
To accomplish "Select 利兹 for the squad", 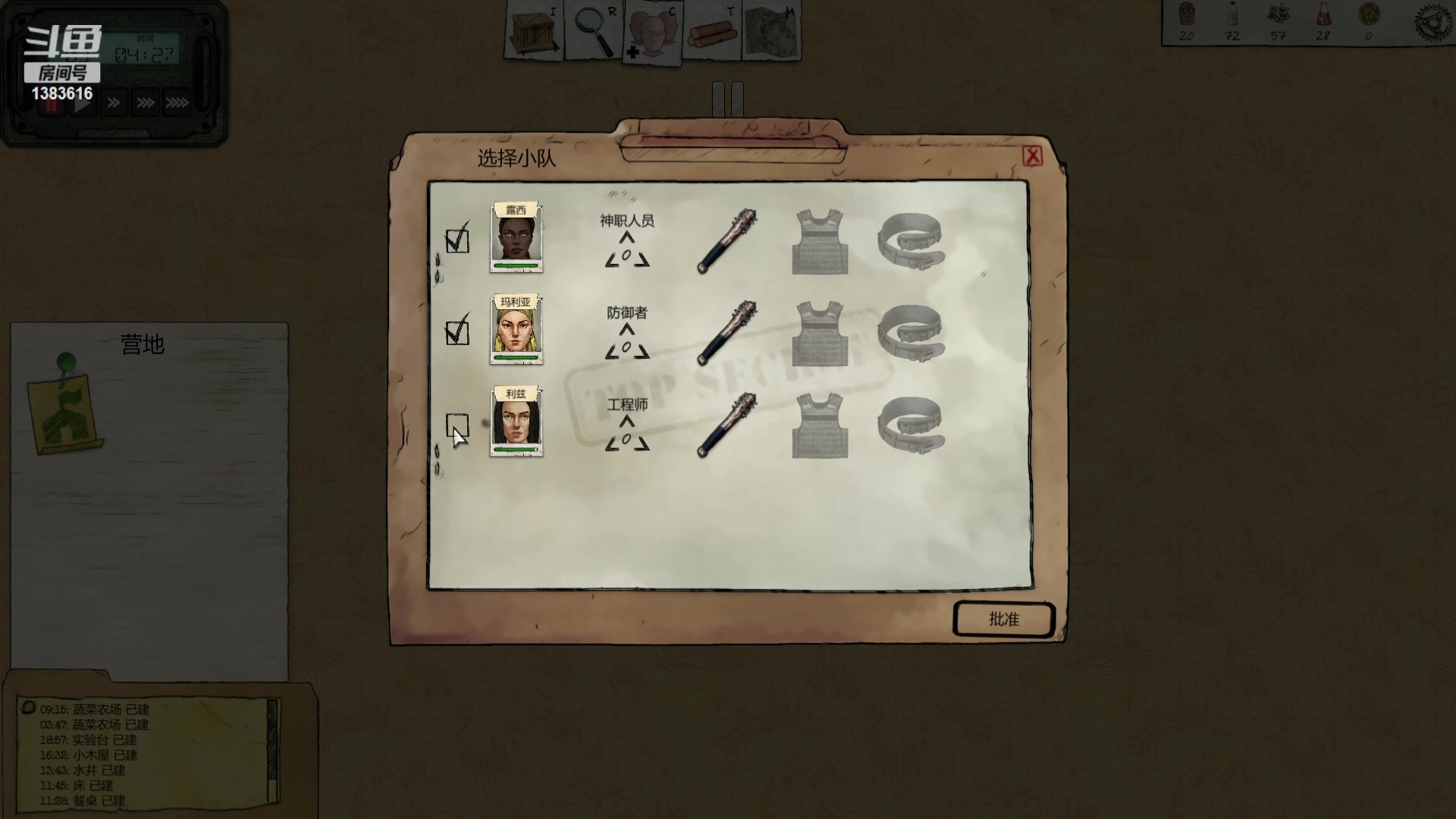I will [x=457, y=425].
